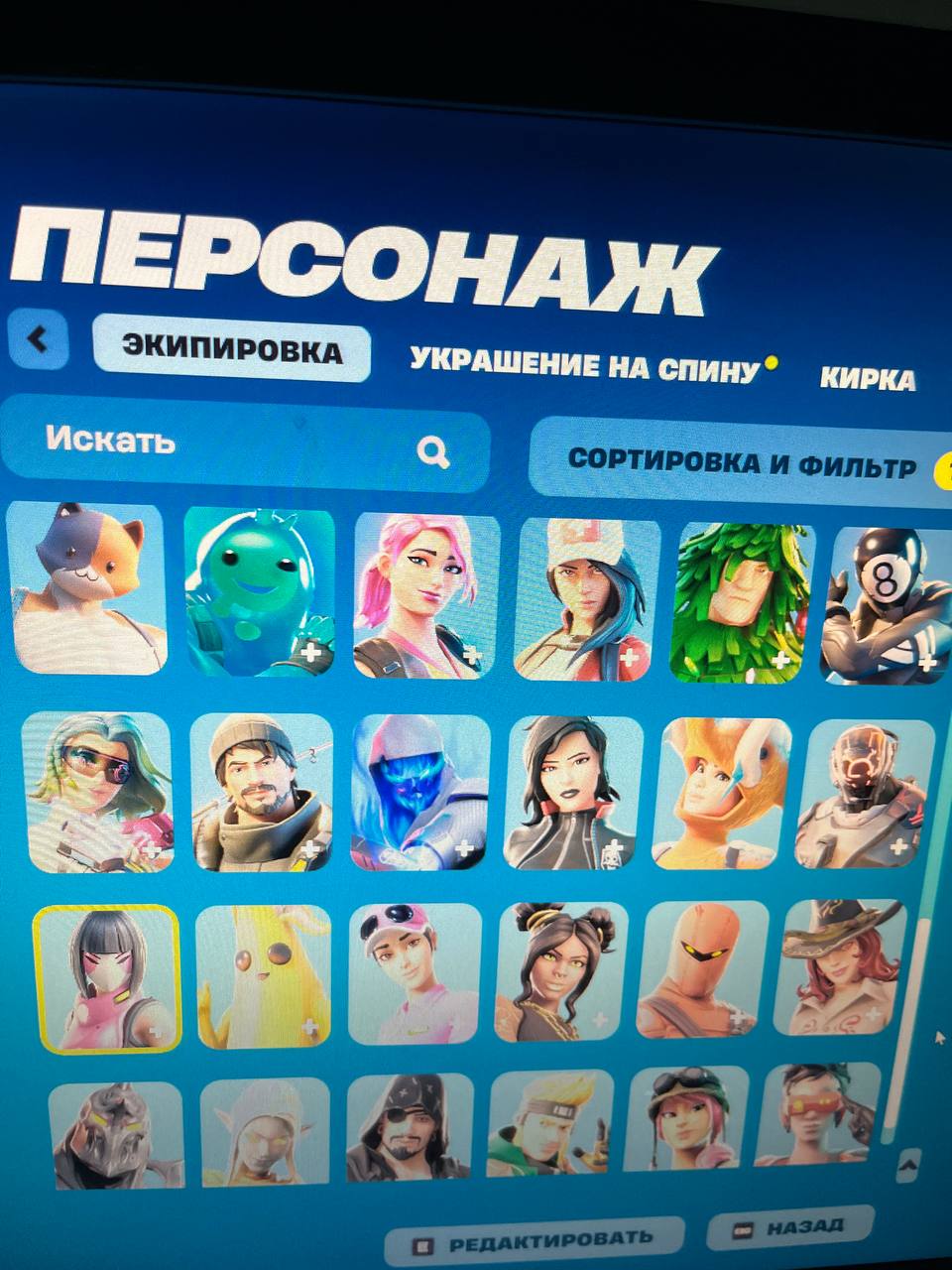Viewport: 952px width, 1270px height.
Task: Tap the Редактировать button
Action: coord(535,1239)
